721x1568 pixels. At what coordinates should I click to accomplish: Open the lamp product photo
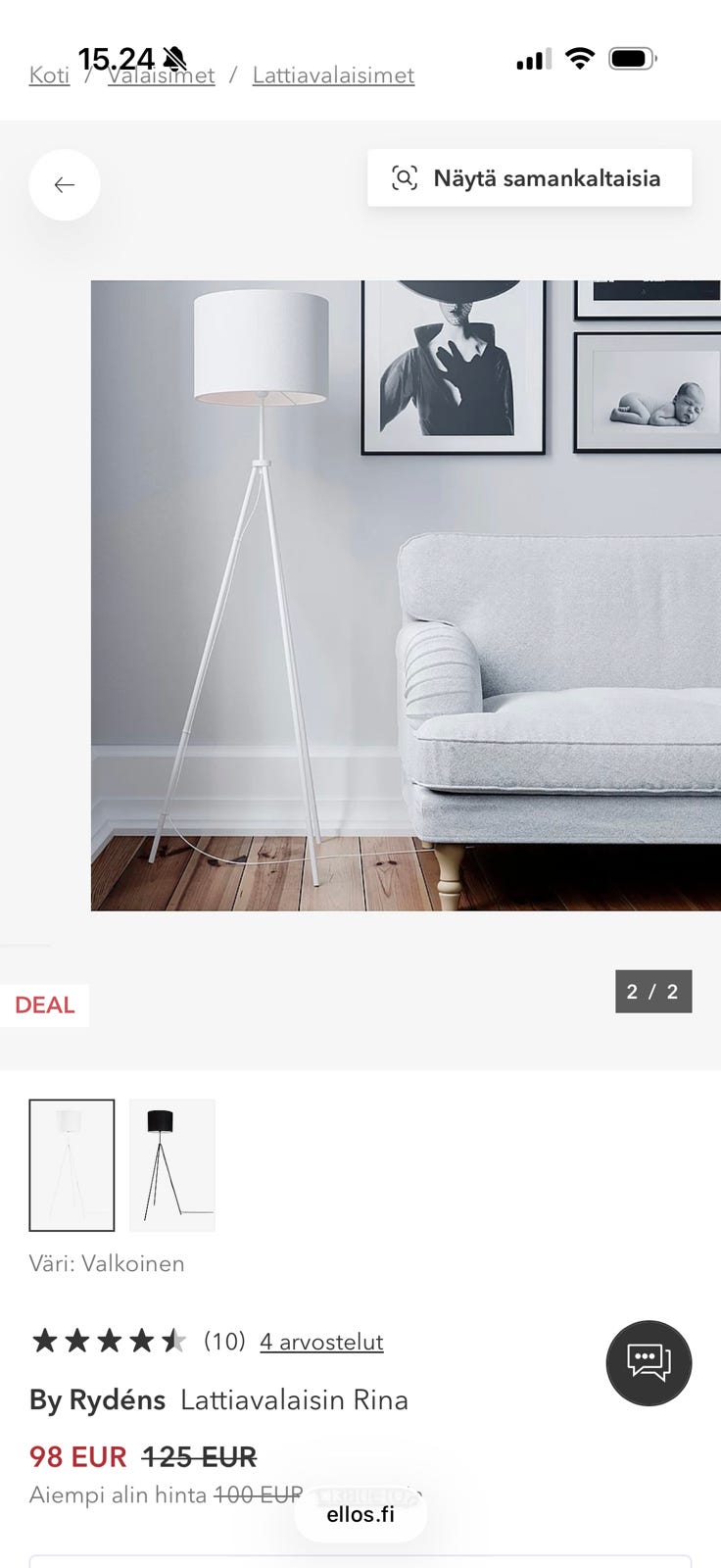406,596
